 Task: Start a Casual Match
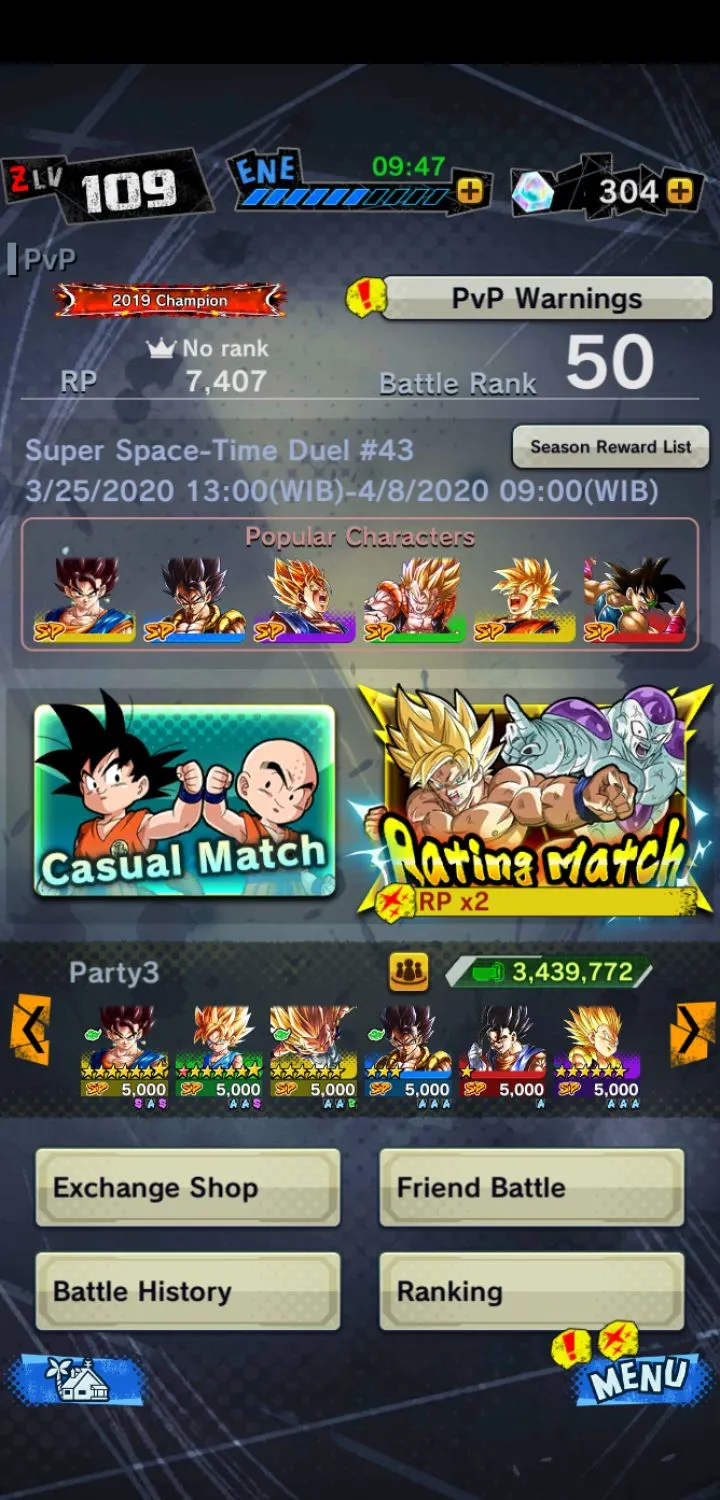pyautogui.click(x=185, y=800)
